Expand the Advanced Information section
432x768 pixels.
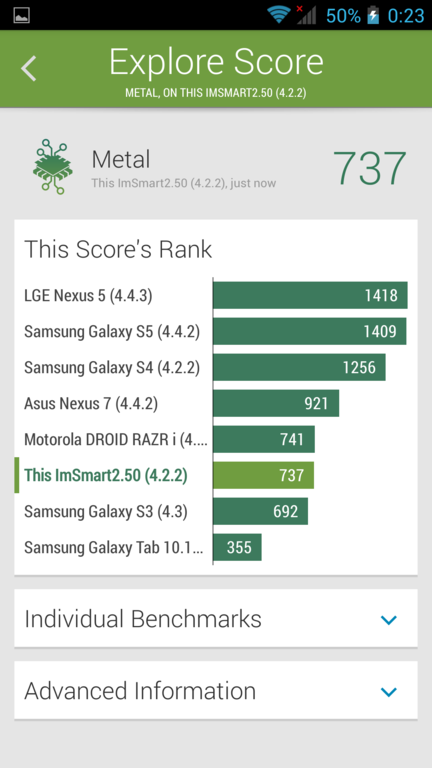pos(216,691)
